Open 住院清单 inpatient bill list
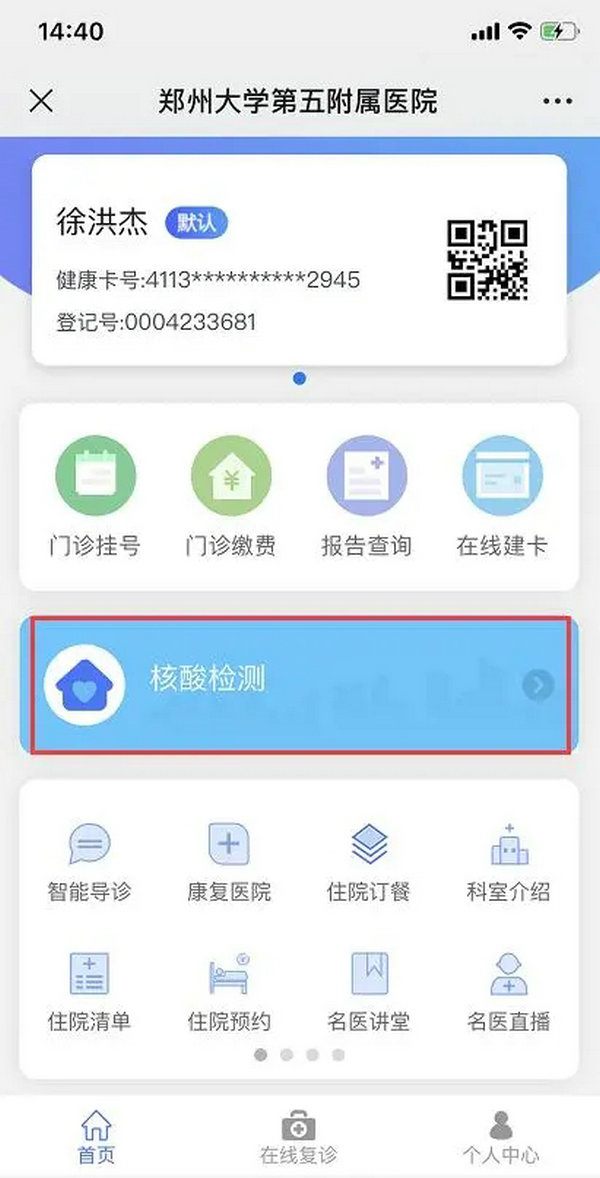The image size is (600, 1178). (89, 989)
